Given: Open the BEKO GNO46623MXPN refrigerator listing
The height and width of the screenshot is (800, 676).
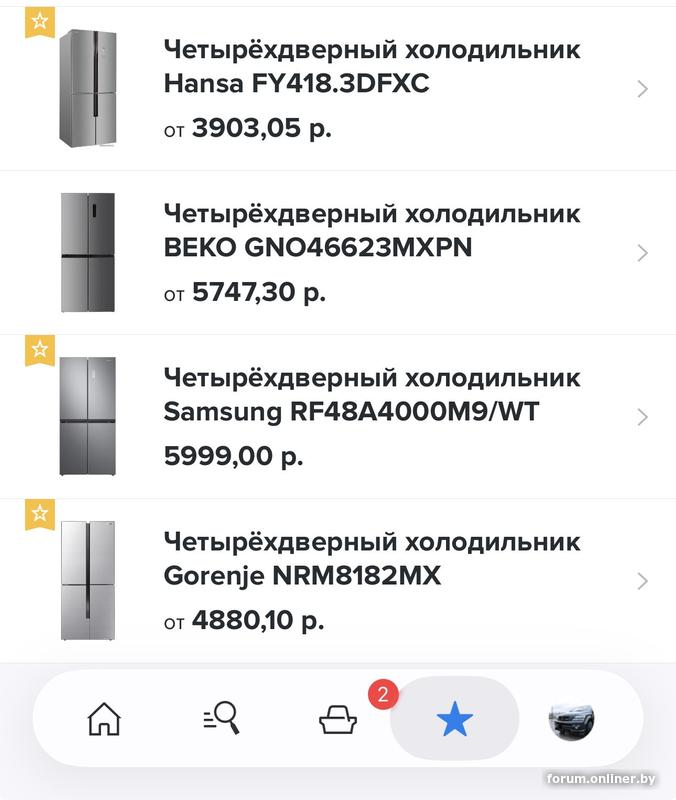Looking at the screenshot, I should [371, 231].
